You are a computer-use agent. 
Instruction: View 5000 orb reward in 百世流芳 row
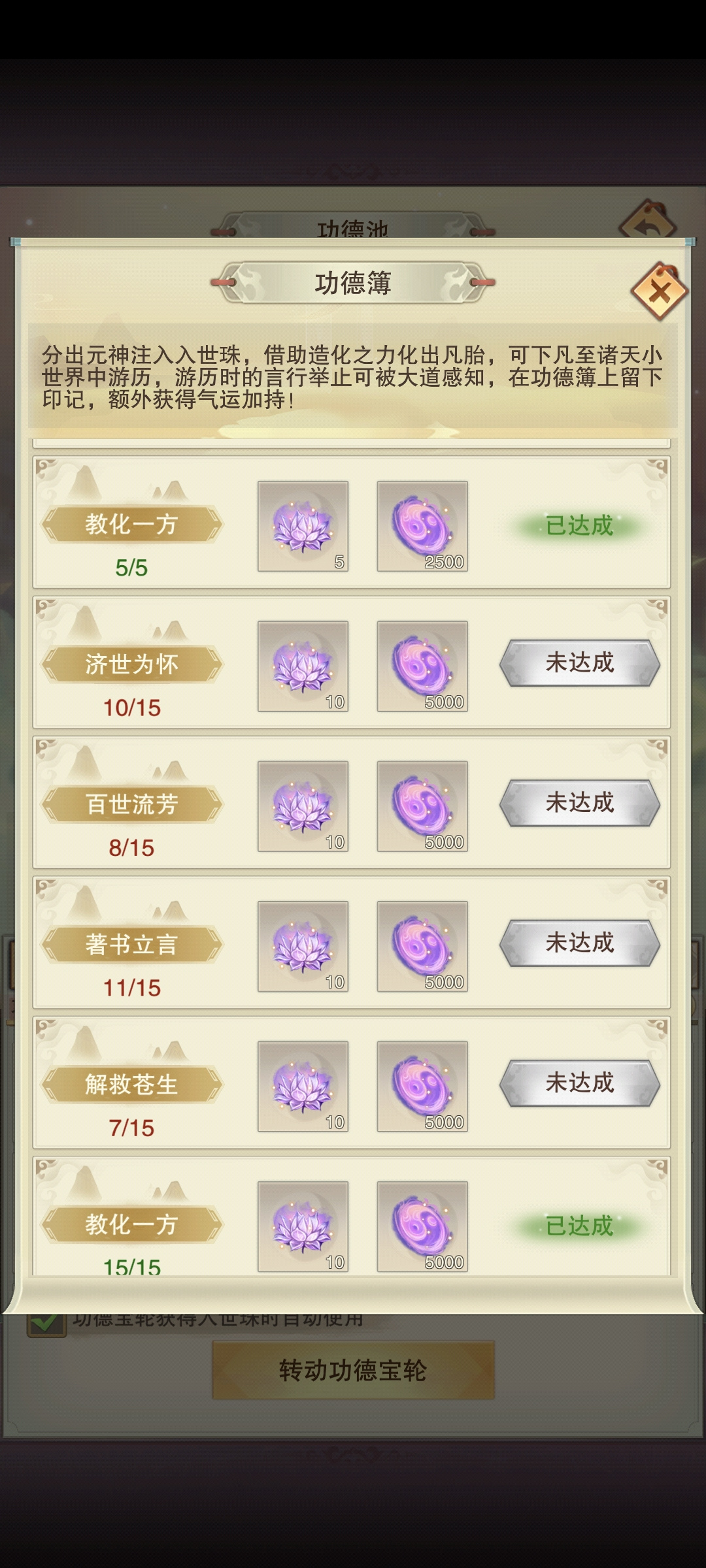[x=422, y=806]
